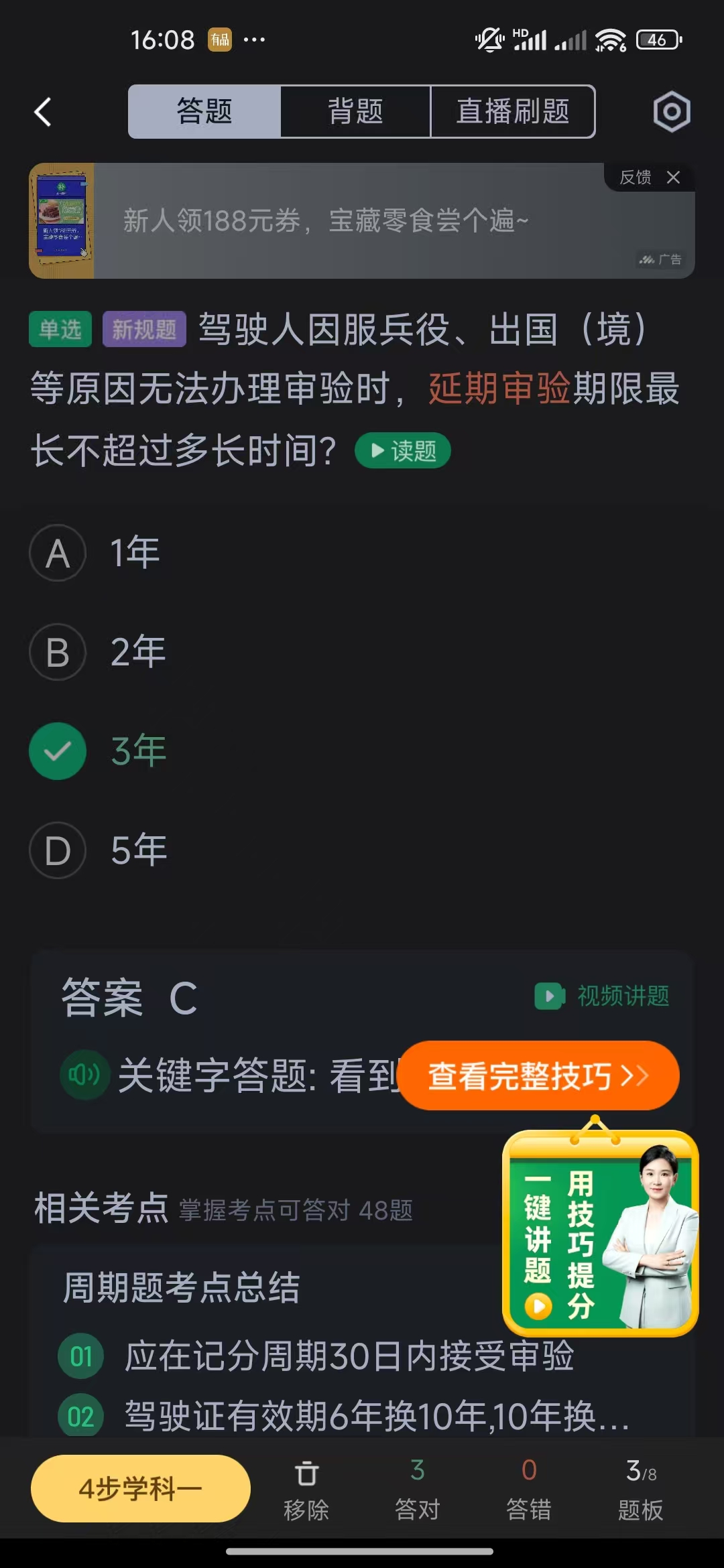Remove this question using the 移除 trash icon
Screen dimensions: 724x1568
coord(307,1488)
